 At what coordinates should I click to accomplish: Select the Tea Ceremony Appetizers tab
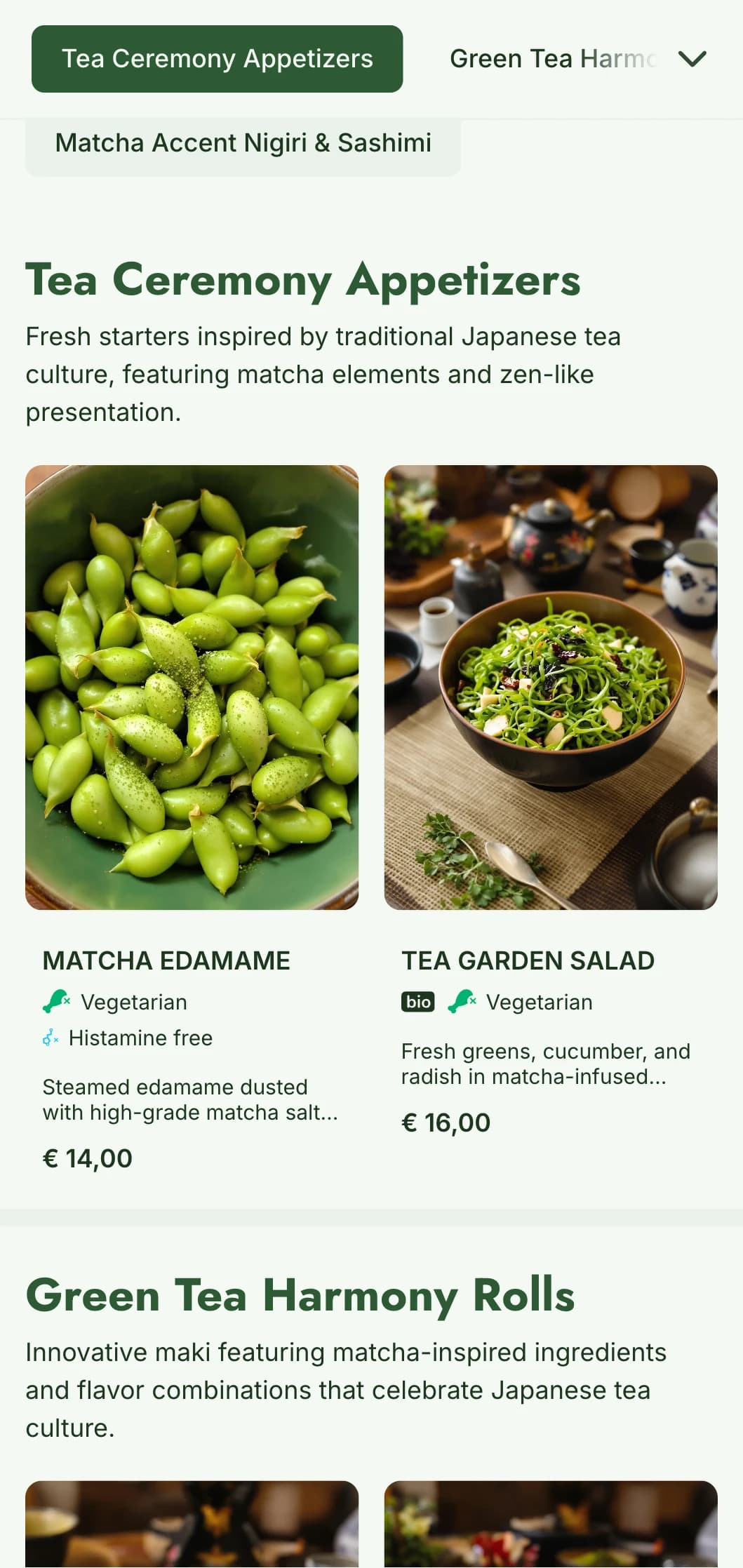pyautogui.click(x=217, y=59)
